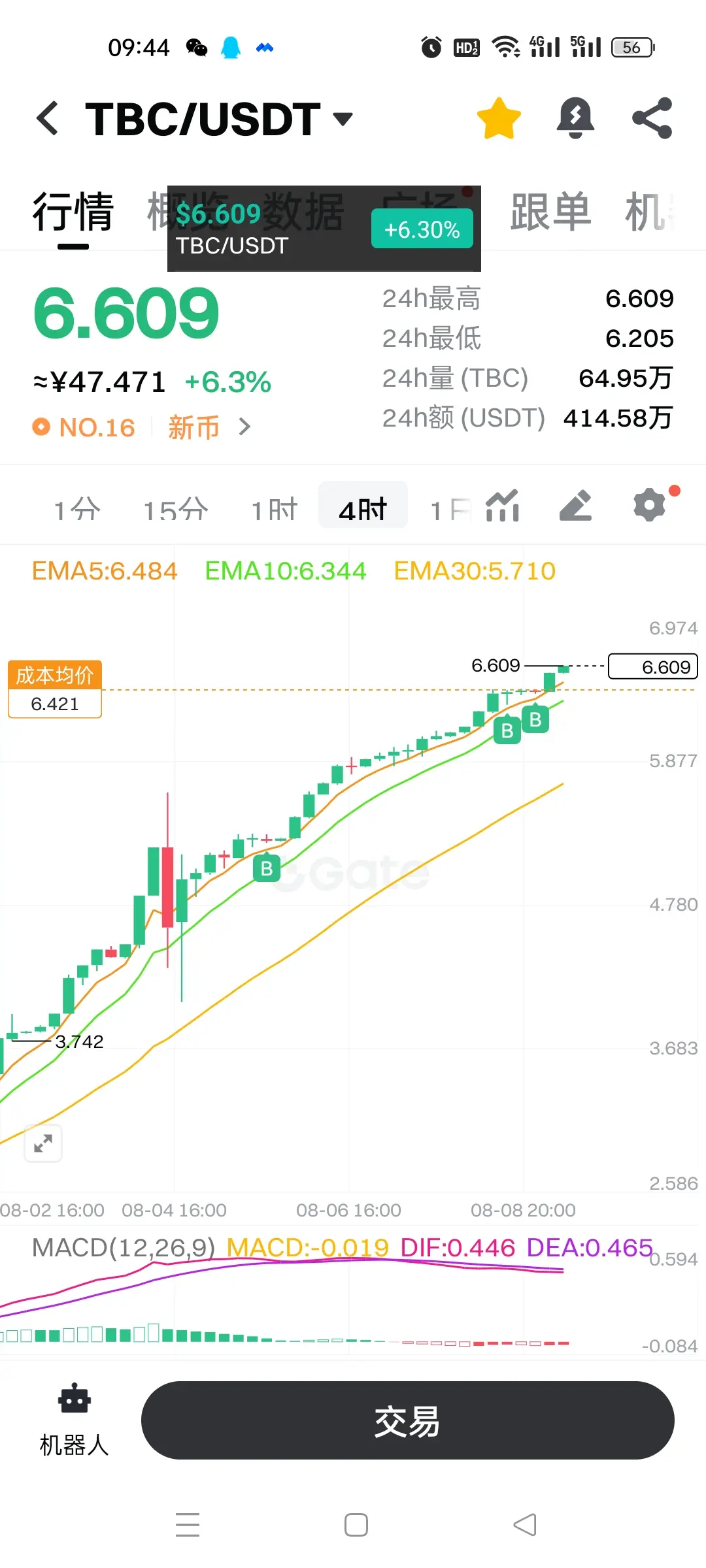Select the 15分 chart interval

click(176, 509)
